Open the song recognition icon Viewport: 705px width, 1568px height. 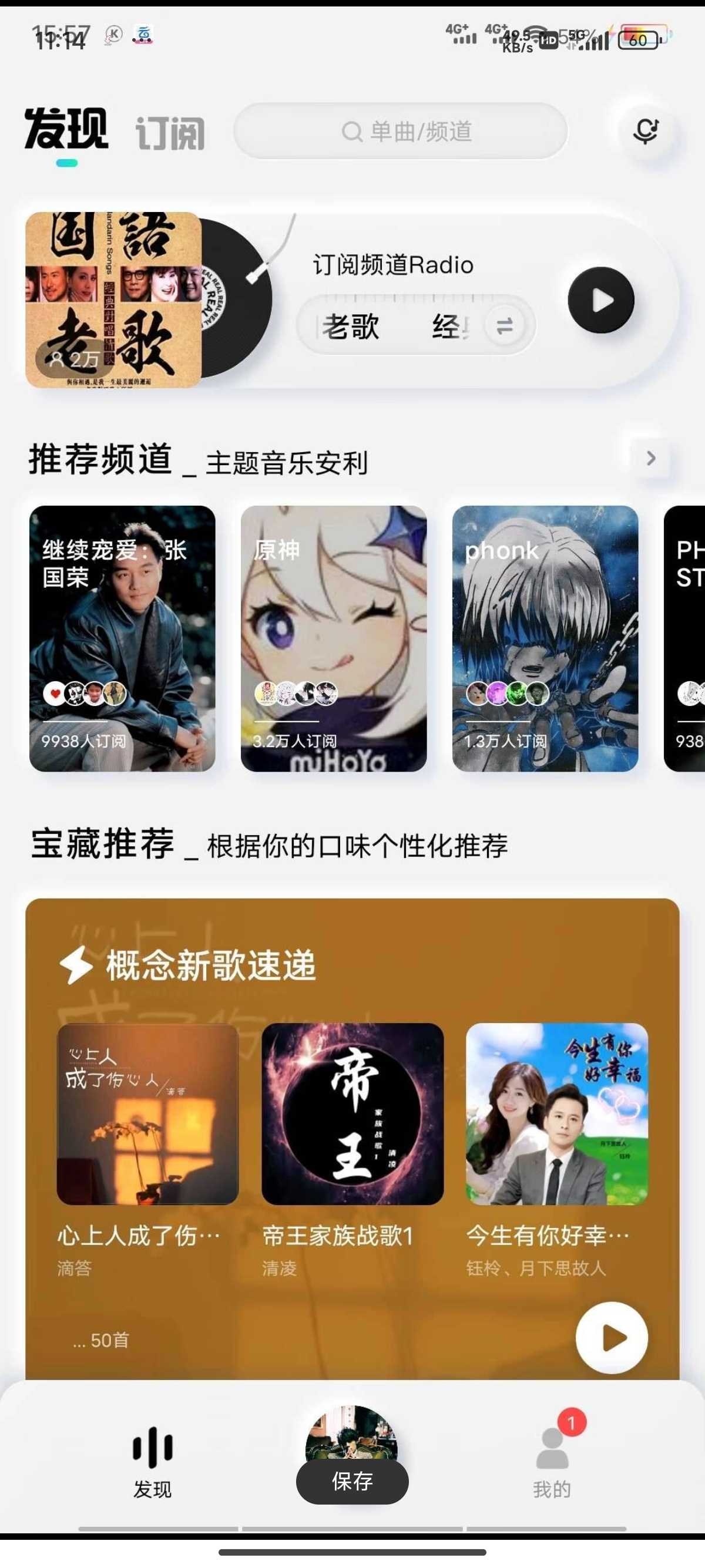(x=645, y=130)
